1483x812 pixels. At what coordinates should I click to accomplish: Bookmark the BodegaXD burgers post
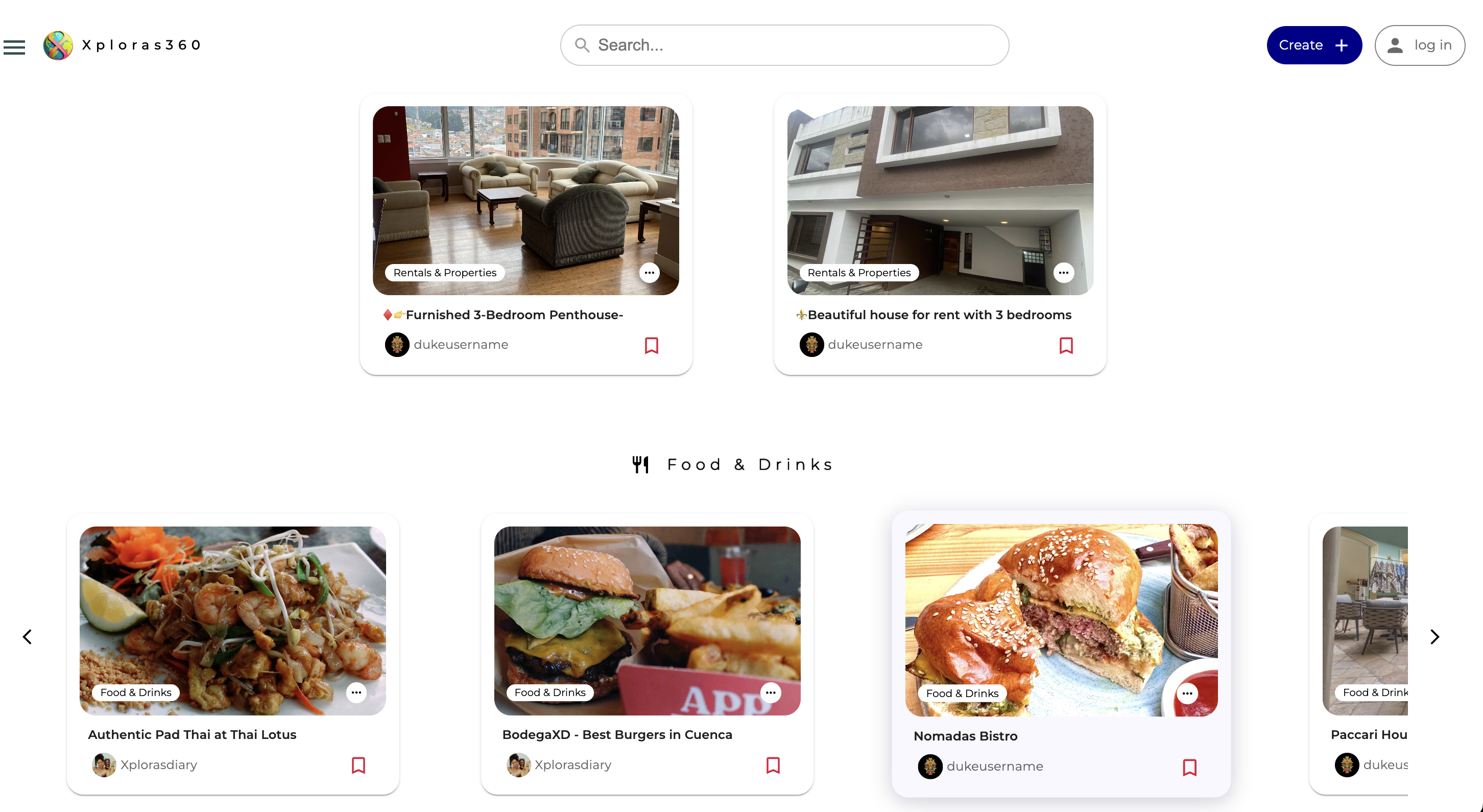click(773, 765)
